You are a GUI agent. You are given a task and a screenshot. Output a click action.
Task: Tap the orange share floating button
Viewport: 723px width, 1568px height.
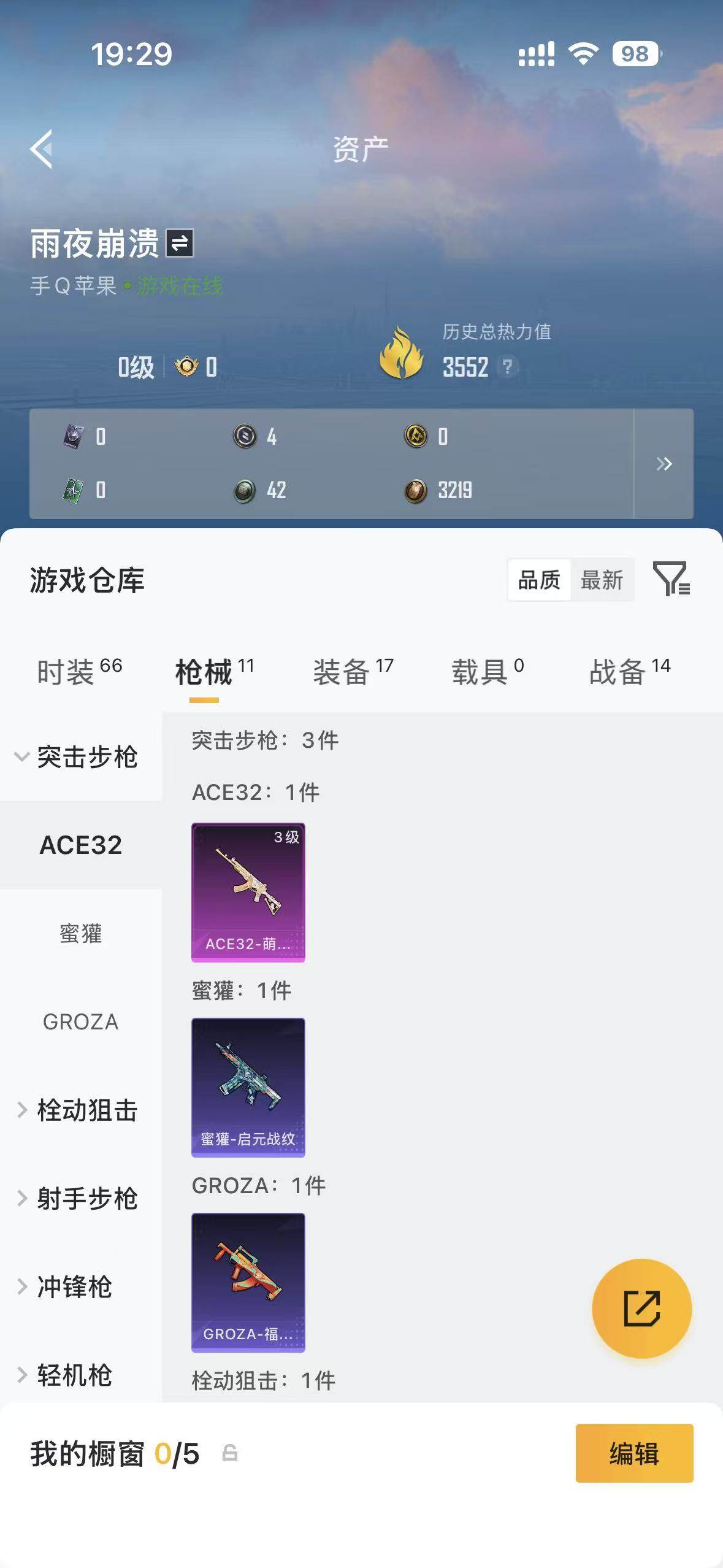point(641,1309)
